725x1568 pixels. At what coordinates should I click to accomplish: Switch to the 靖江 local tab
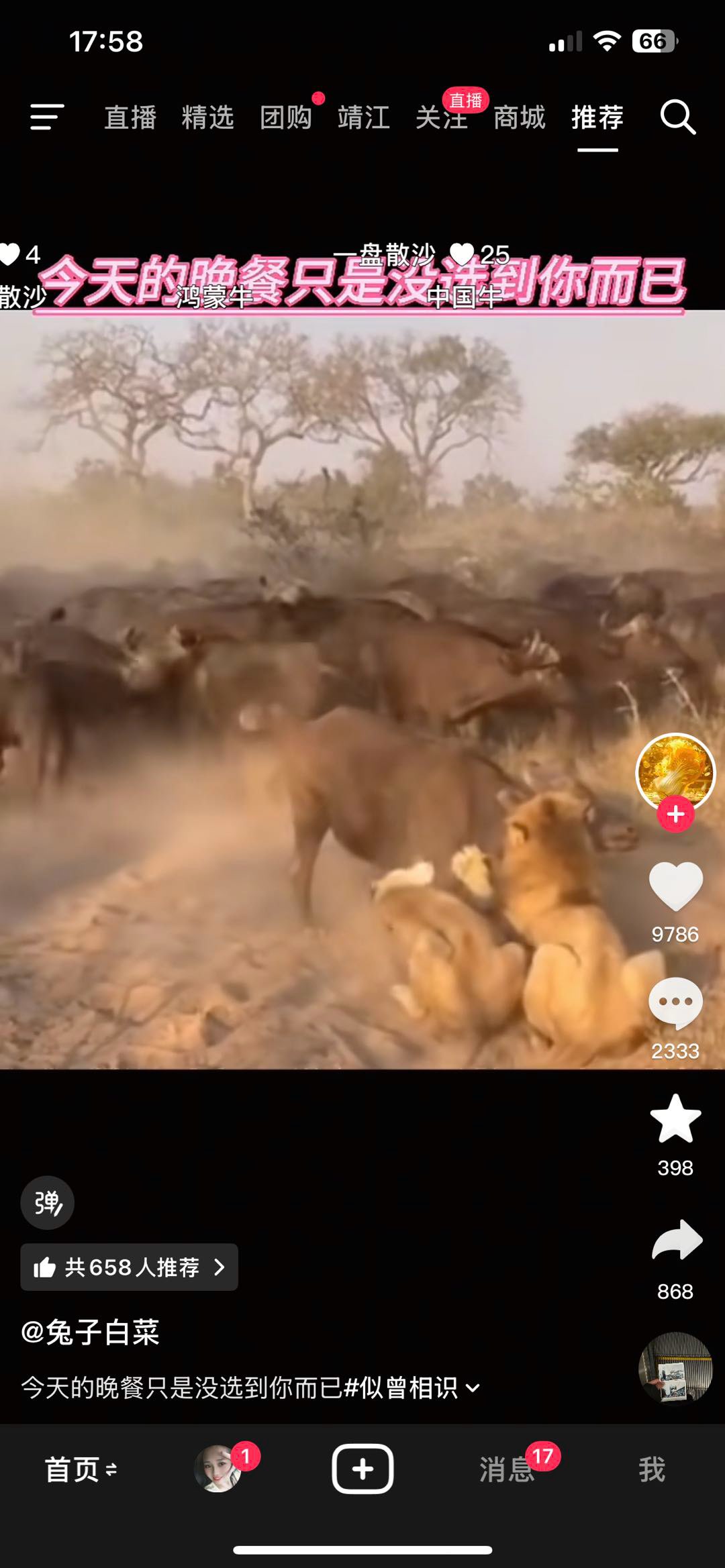click(x=363, y=117)
